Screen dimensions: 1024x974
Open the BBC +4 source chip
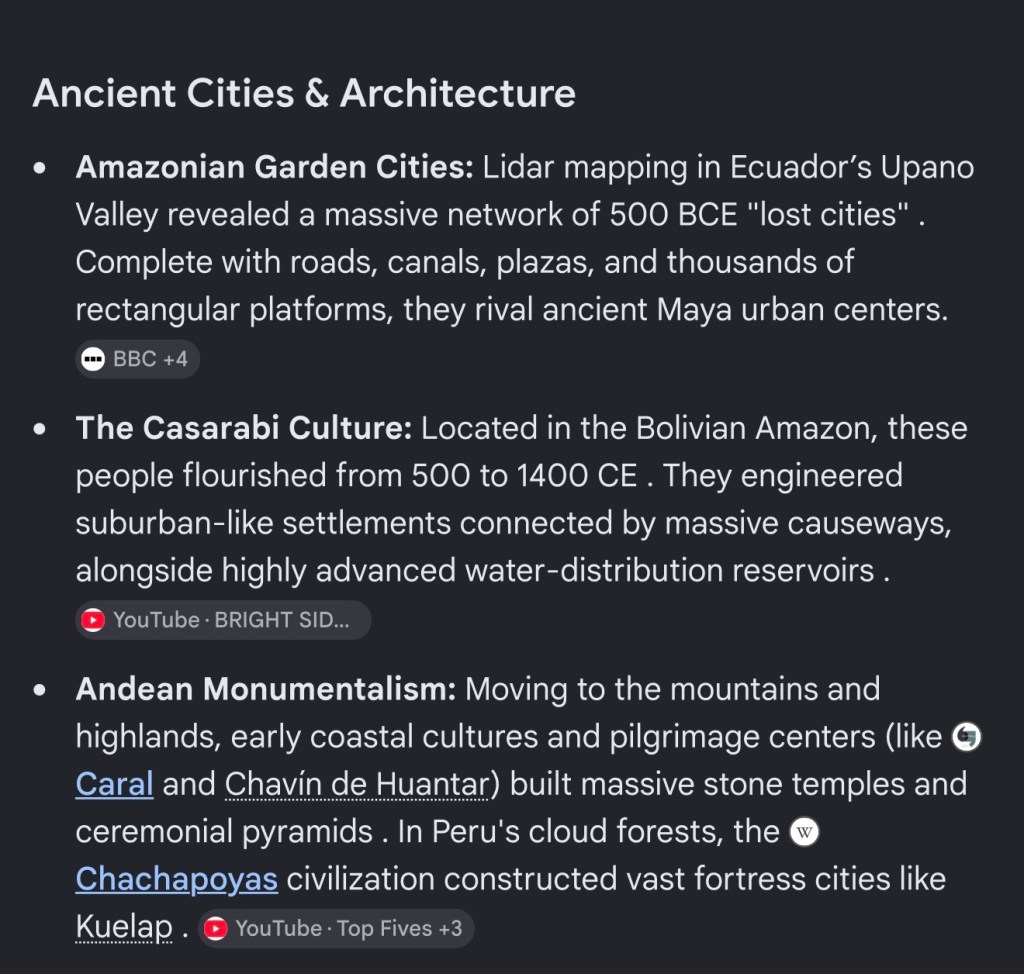pos(137,359)
